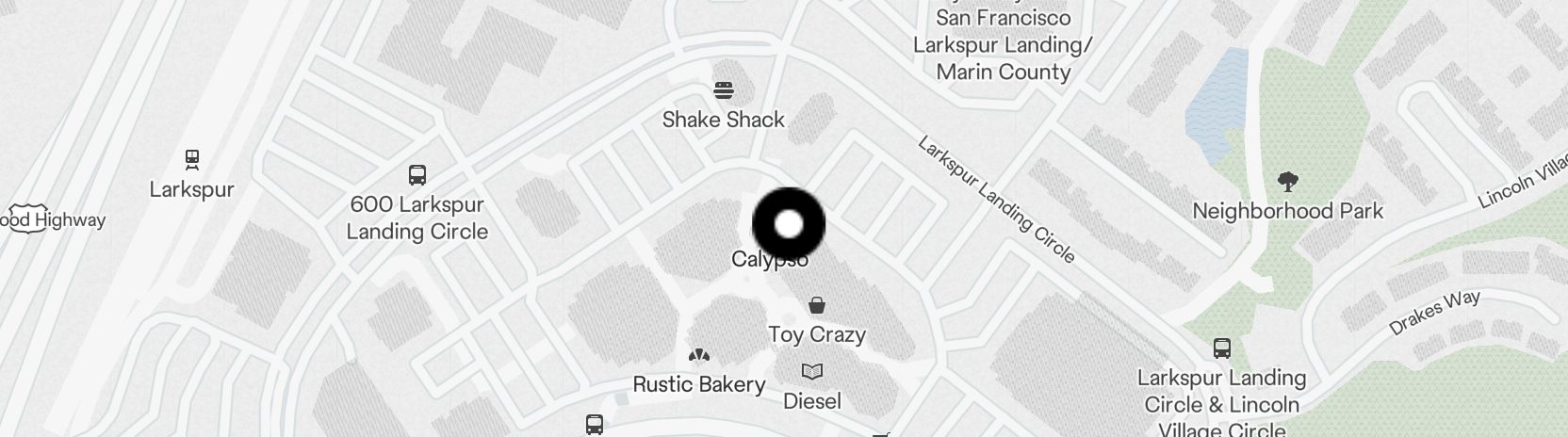Select the Larkspur train station icon
The image size is (1568, 437).
(x=192, y=159)
